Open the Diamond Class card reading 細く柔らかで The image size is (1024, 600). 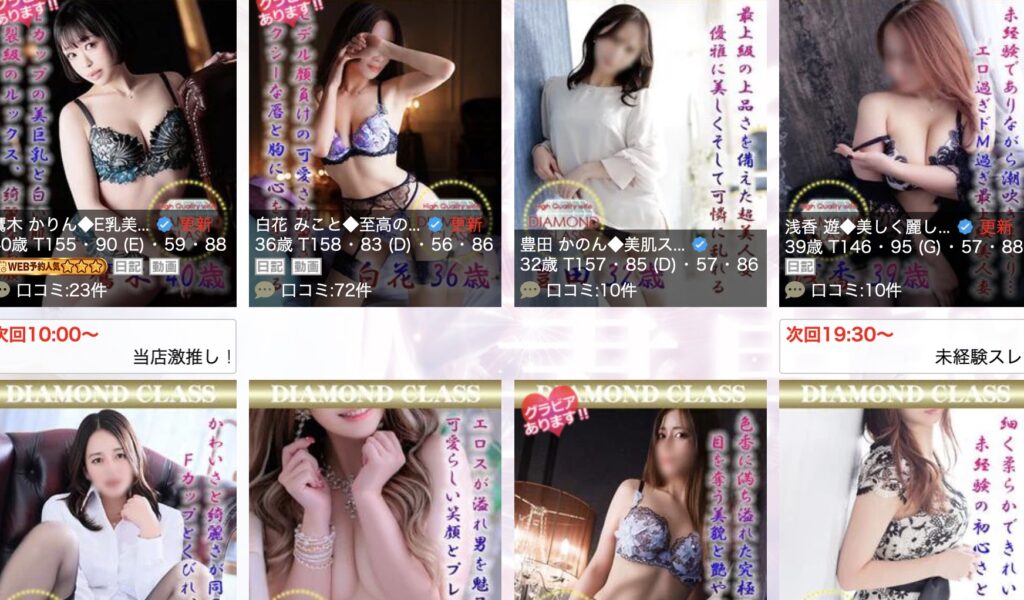coord(902,490)
